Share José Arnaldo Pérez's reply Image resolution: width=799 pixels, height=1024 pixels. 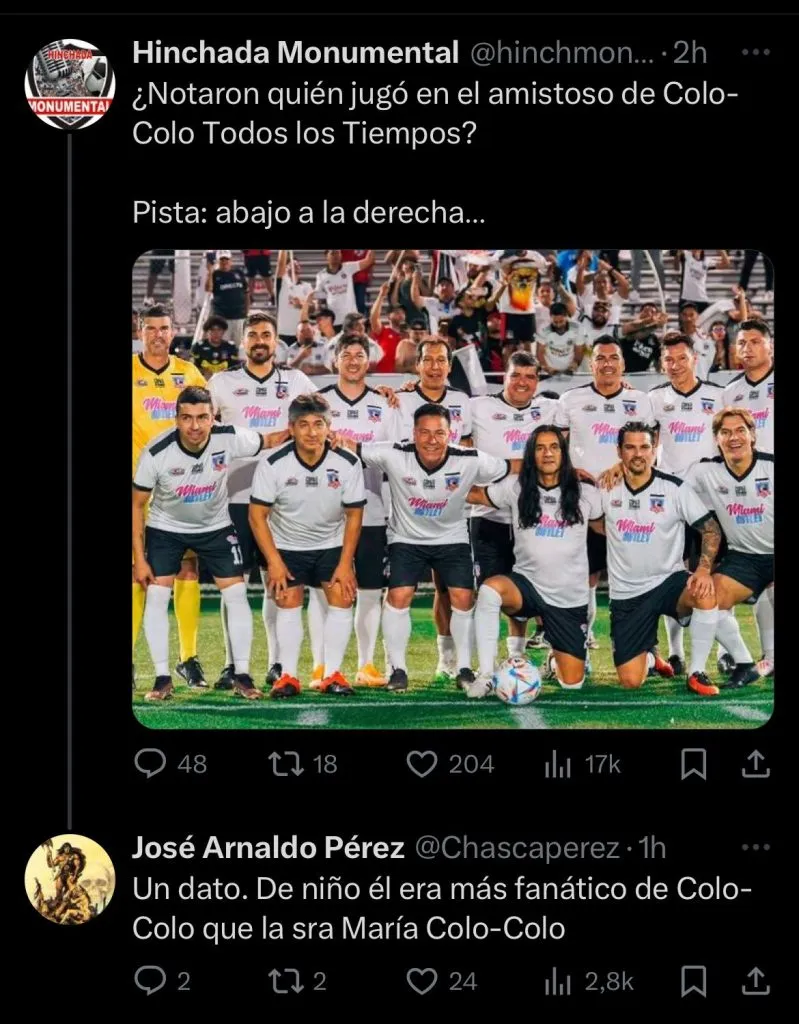coord(758,981)
